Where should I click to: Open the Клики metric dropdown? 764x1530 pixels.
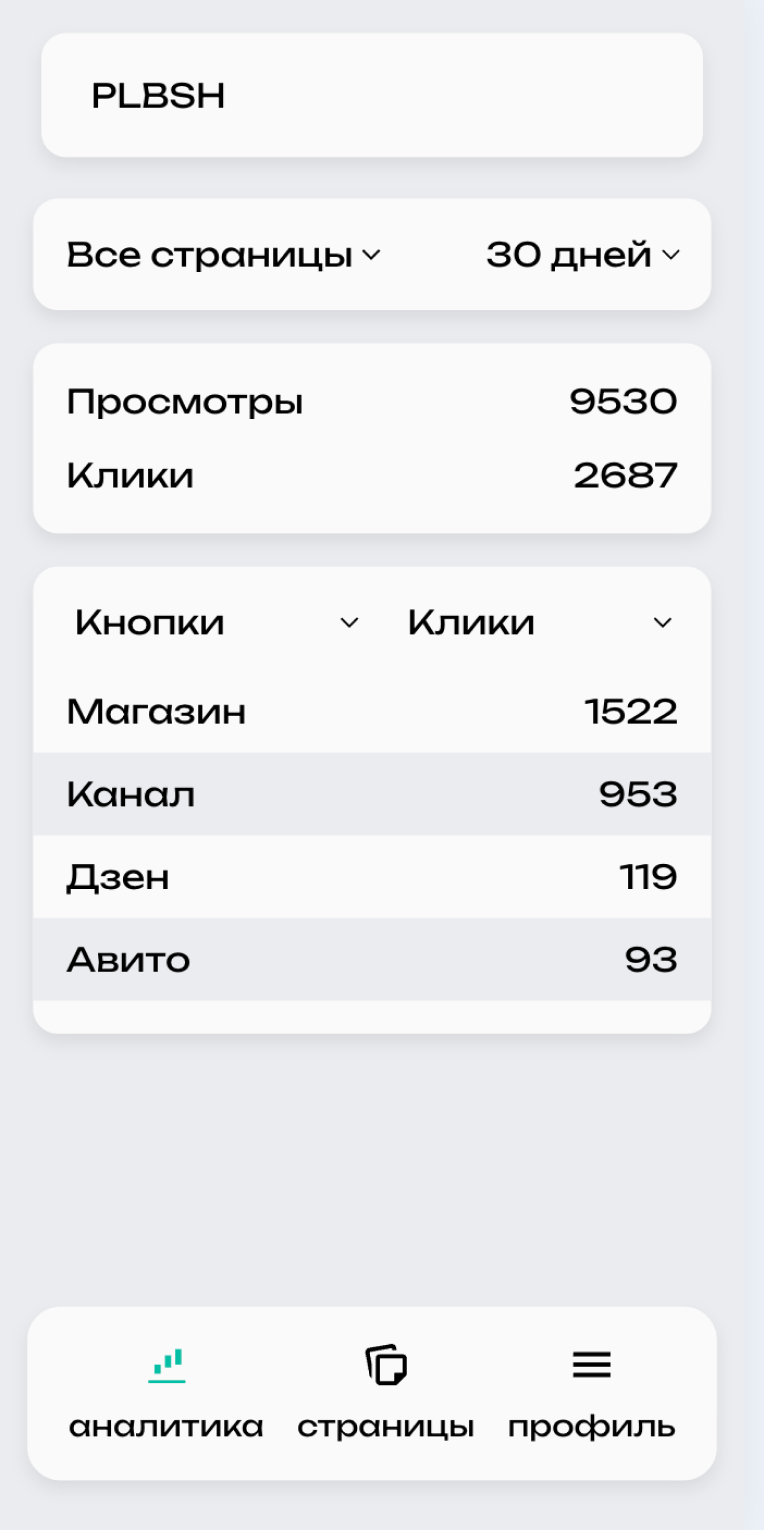tap(540, 623)
